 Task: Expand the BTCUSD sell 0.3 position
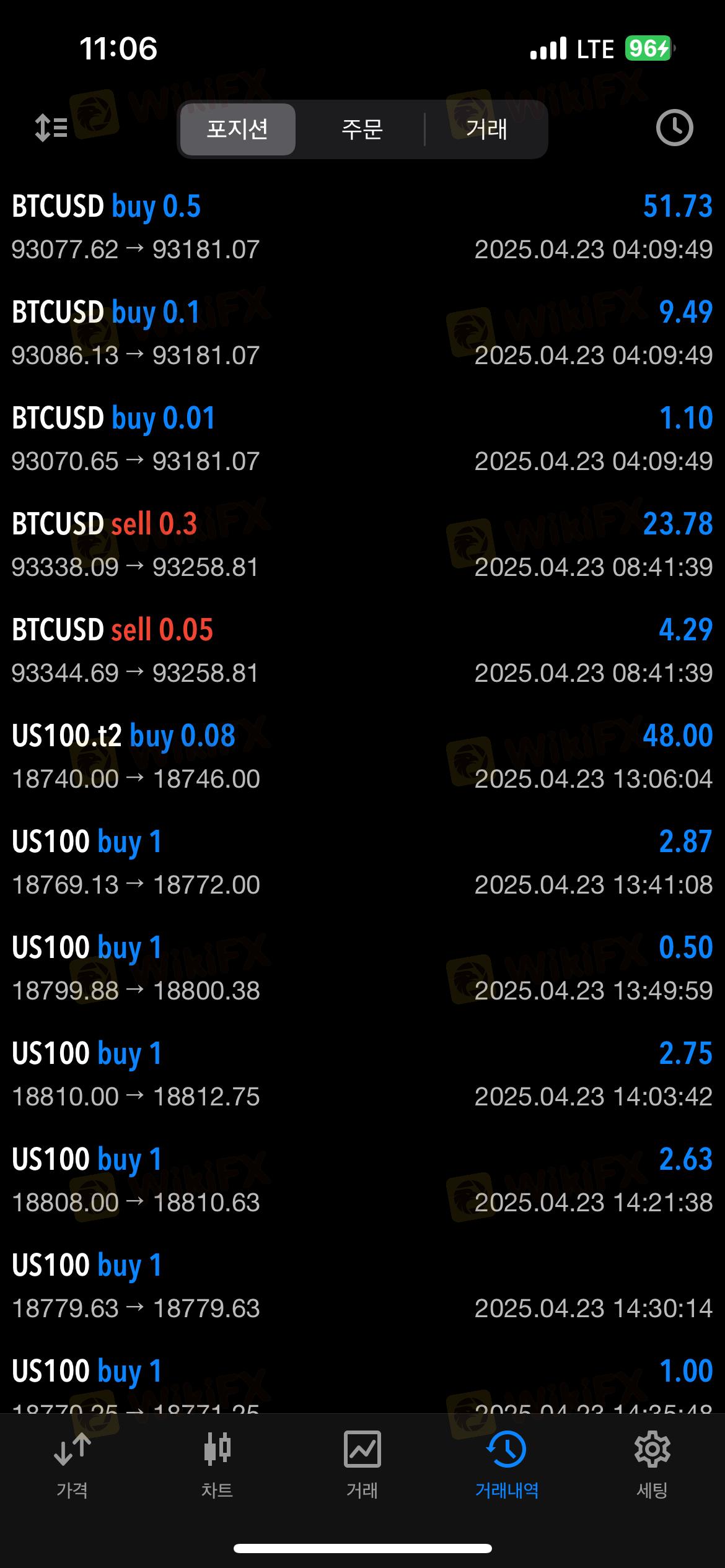coord(362,545)
